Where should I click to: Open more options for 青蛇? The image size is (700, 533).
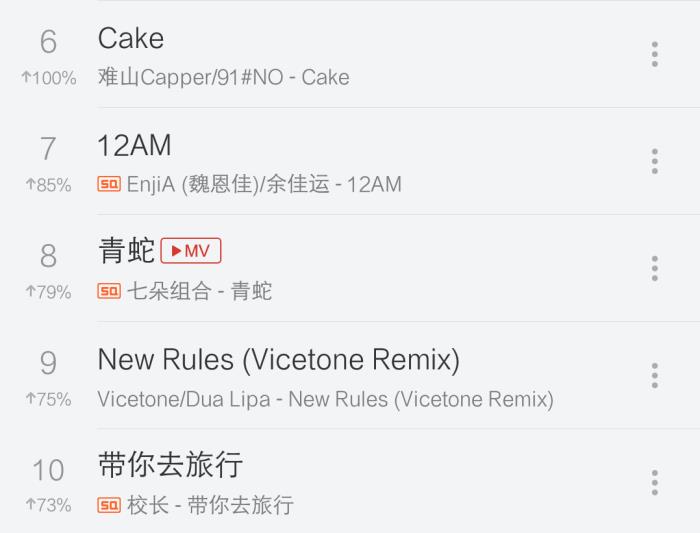point(655,268)
